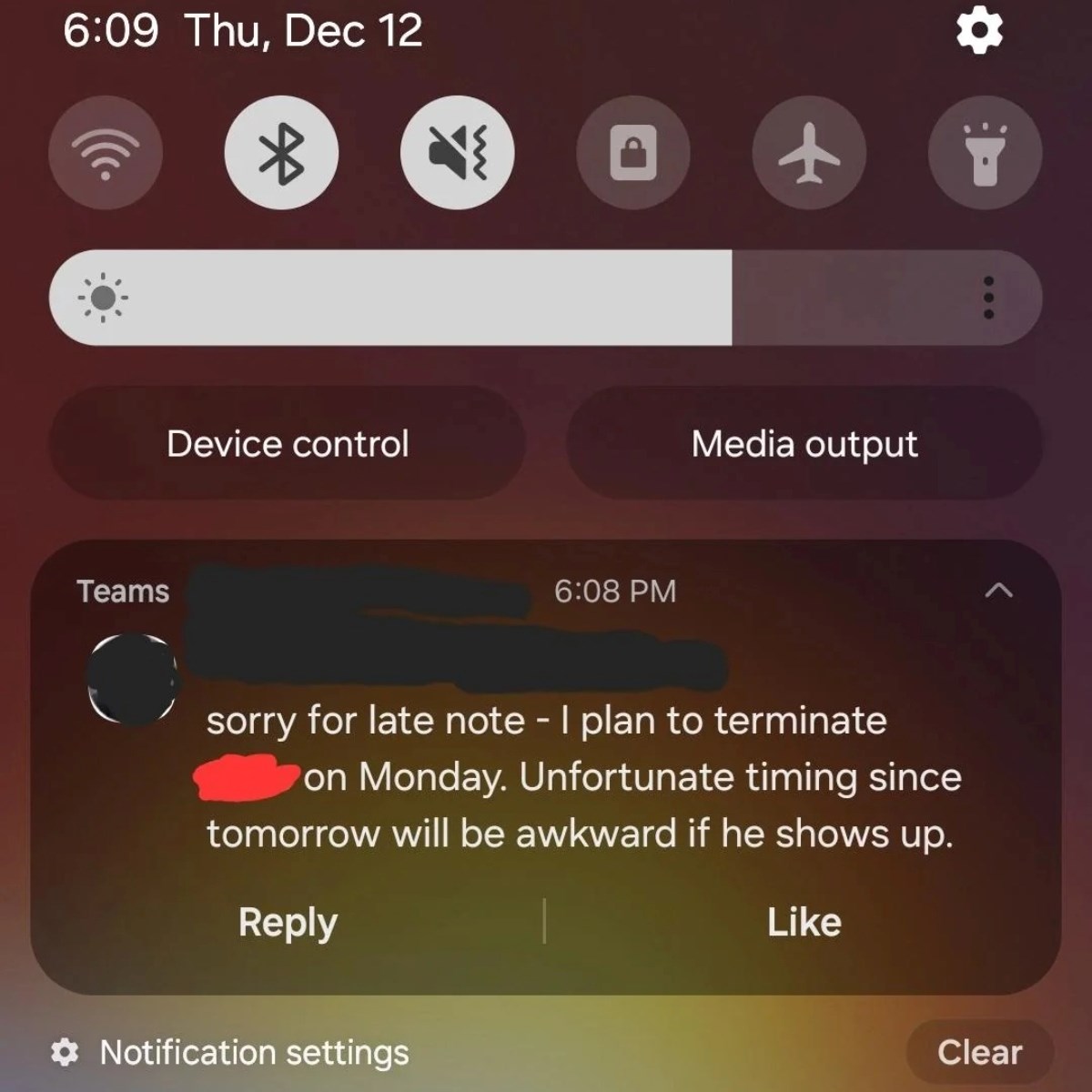Reply to the Teams message
The width and height of the screenshot is (1092, 1092).
[288, 922]
